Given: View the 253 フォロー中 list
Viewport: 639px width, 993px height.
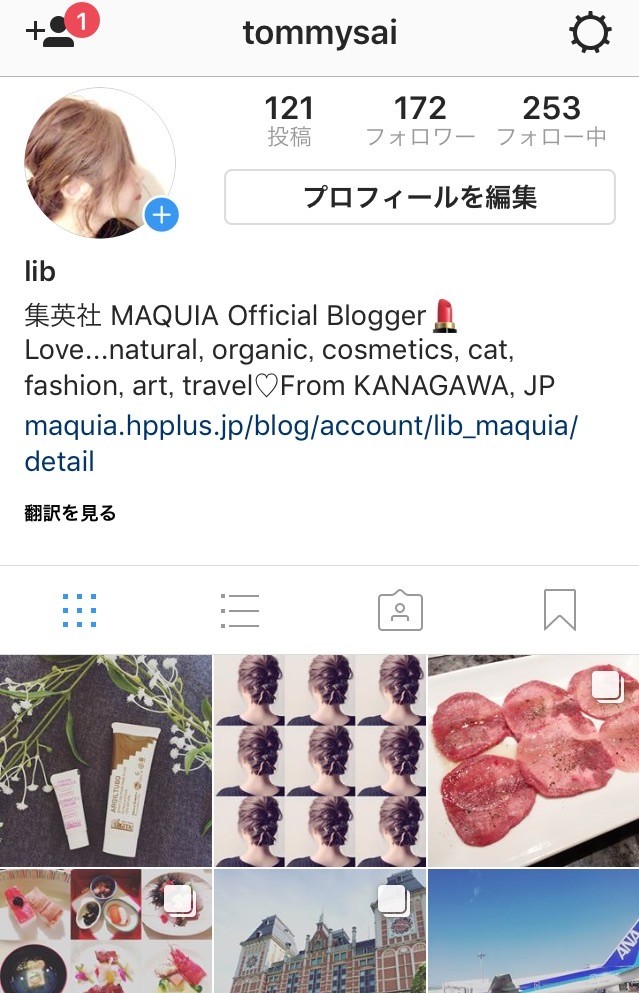Looking at the screenshot, I should pos(551,121).
